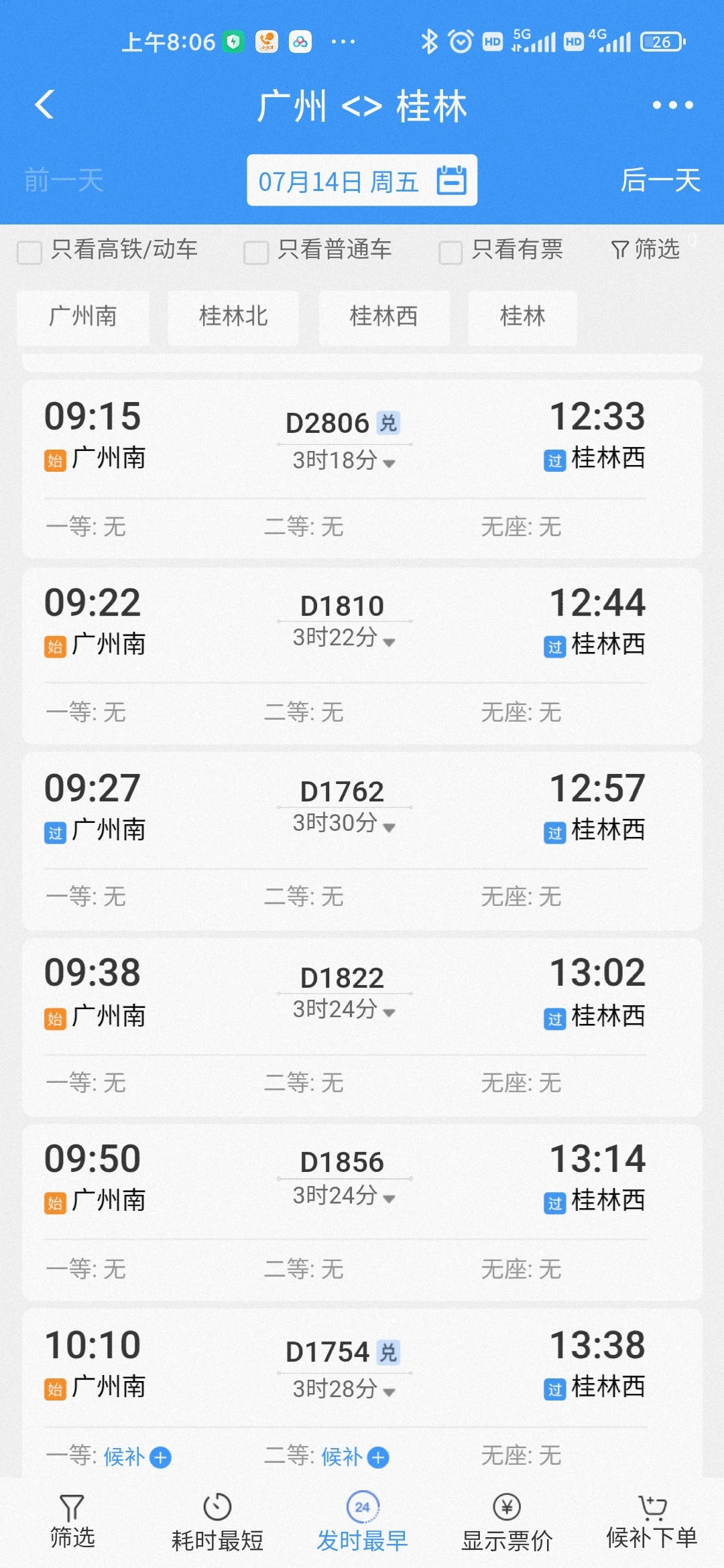Viewport: 724px width, 1568px height.
Task: Expand stops for train D1810
Action: [344, 637]
